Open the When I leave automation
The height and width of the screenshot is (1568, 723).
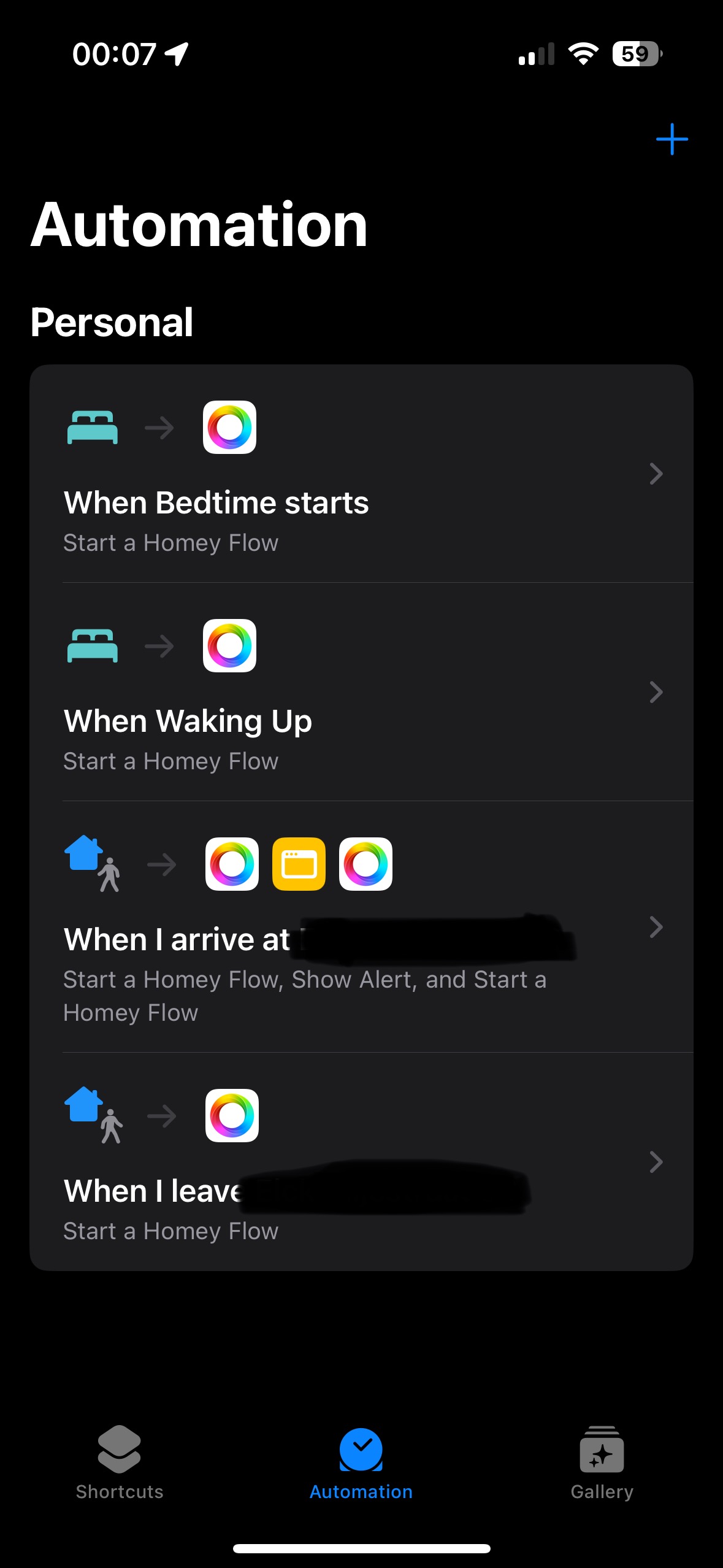(361, 1161)
